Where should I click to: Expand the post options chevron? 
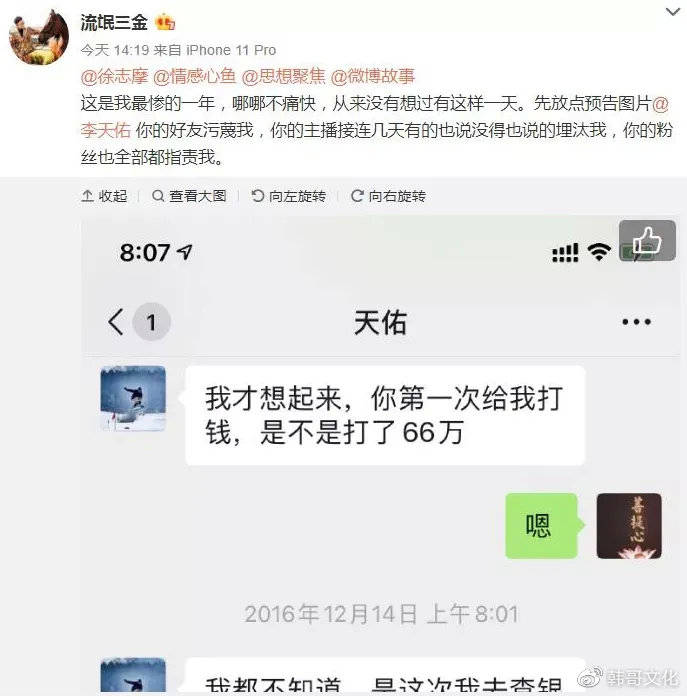pyautogui.click(x=668, y=11)
